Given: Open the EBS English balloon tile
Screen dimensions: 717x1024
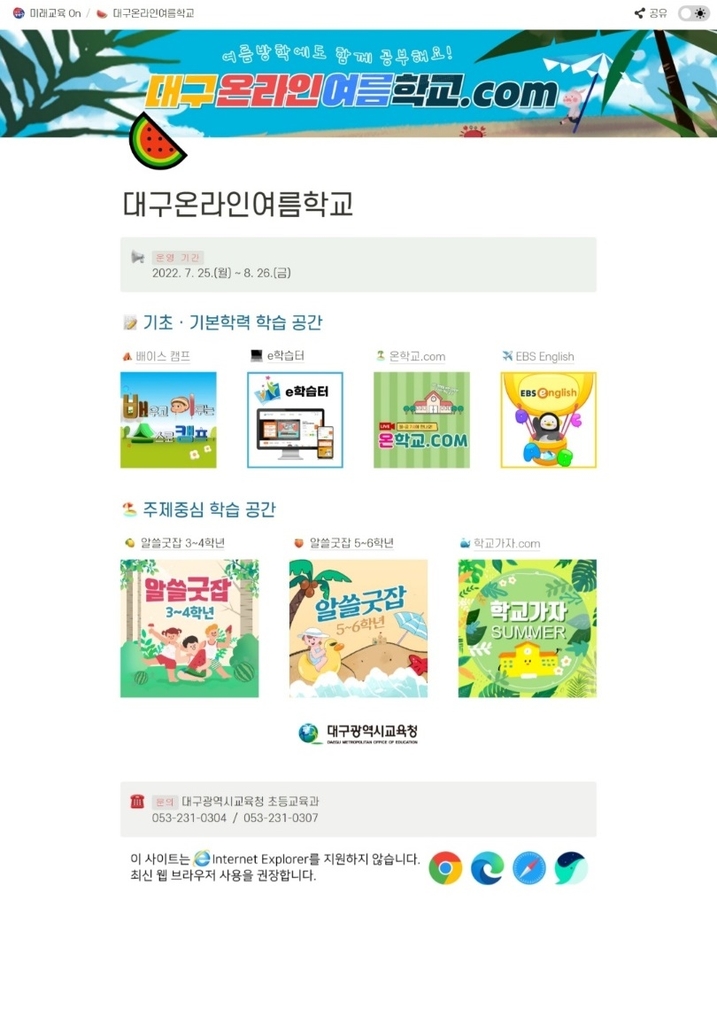Looking at the screenshot, I should pyautogui.click(x=548, y=420).
